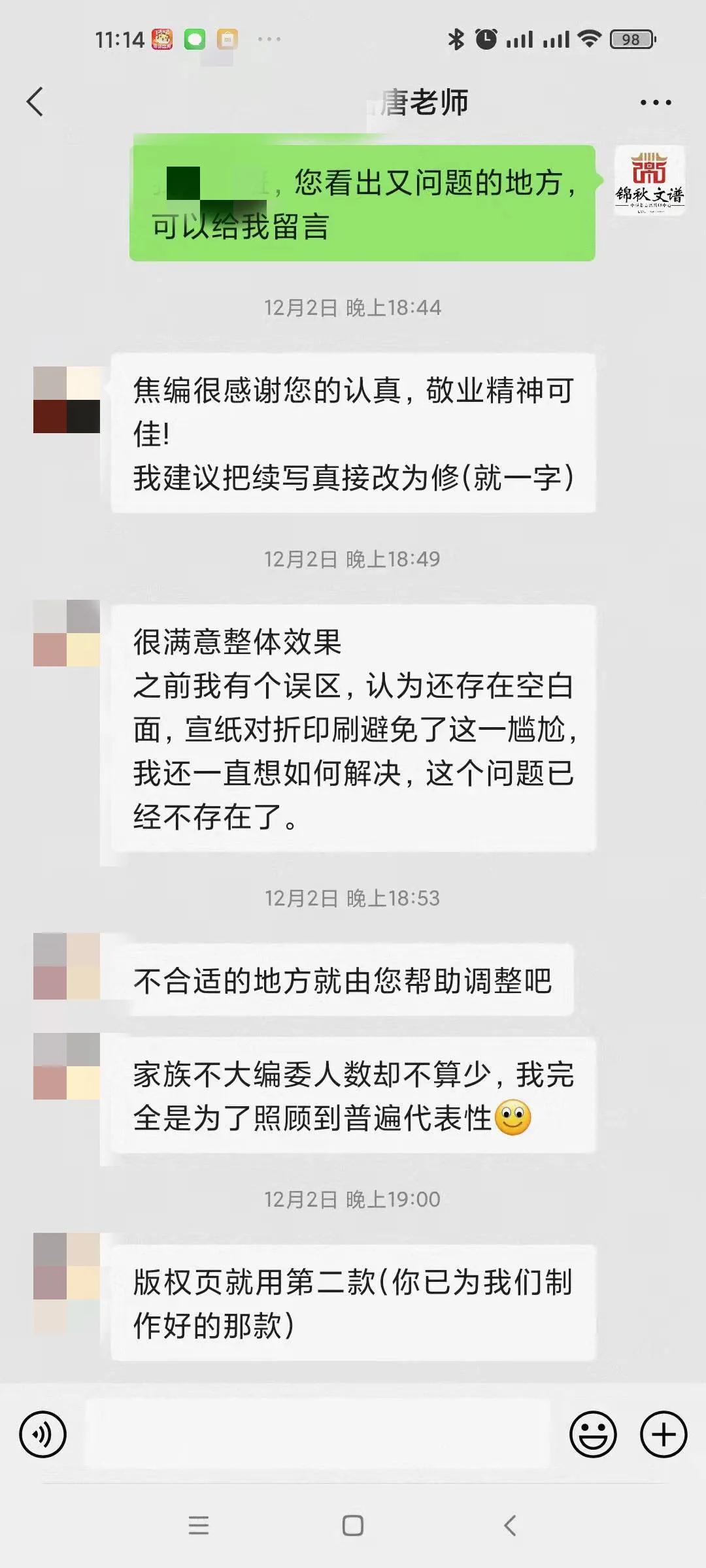Open the plus attachment menu
Screen dimensions: 706x1568
click(x=664, y=1435)
